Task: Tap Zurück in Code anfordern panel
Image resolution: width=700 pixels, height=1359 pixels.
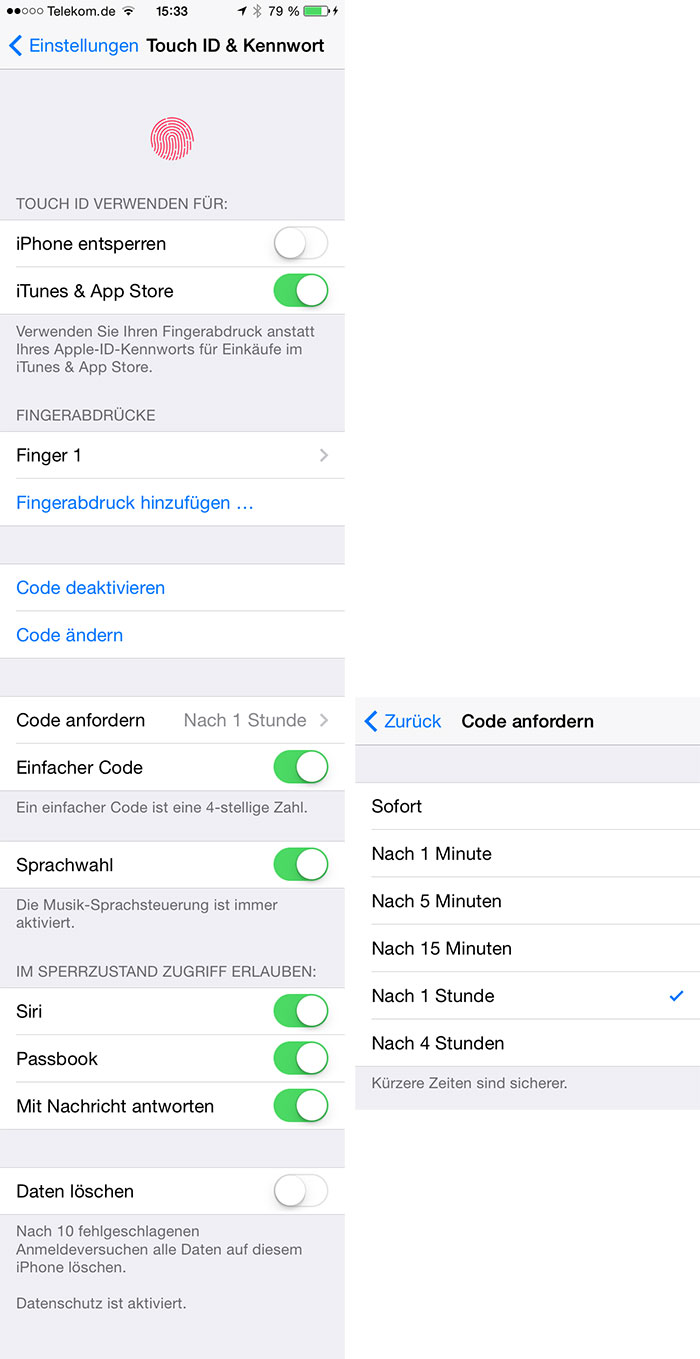Action: coord(403,721)
